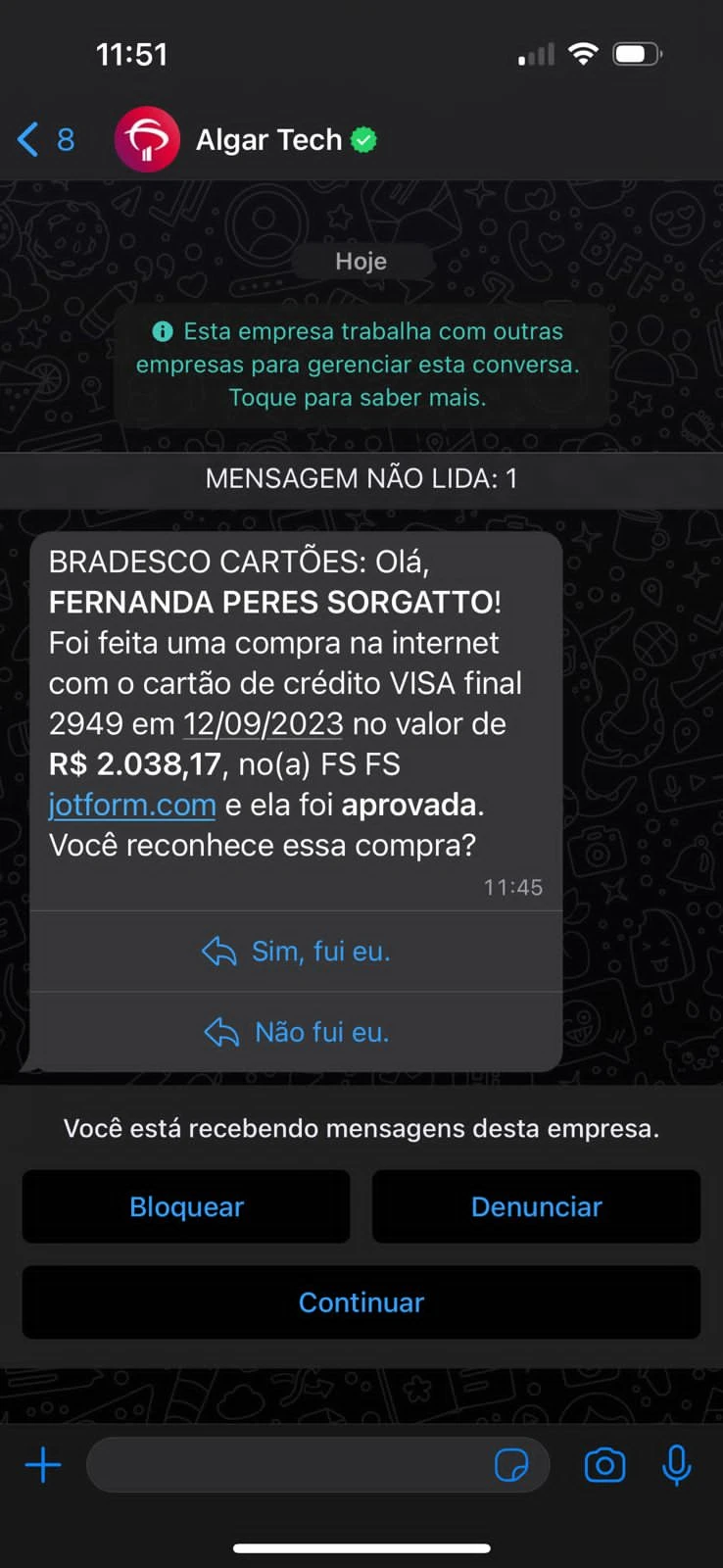Choose Continuar to keep receiving messages

[x=361, y=1302]
